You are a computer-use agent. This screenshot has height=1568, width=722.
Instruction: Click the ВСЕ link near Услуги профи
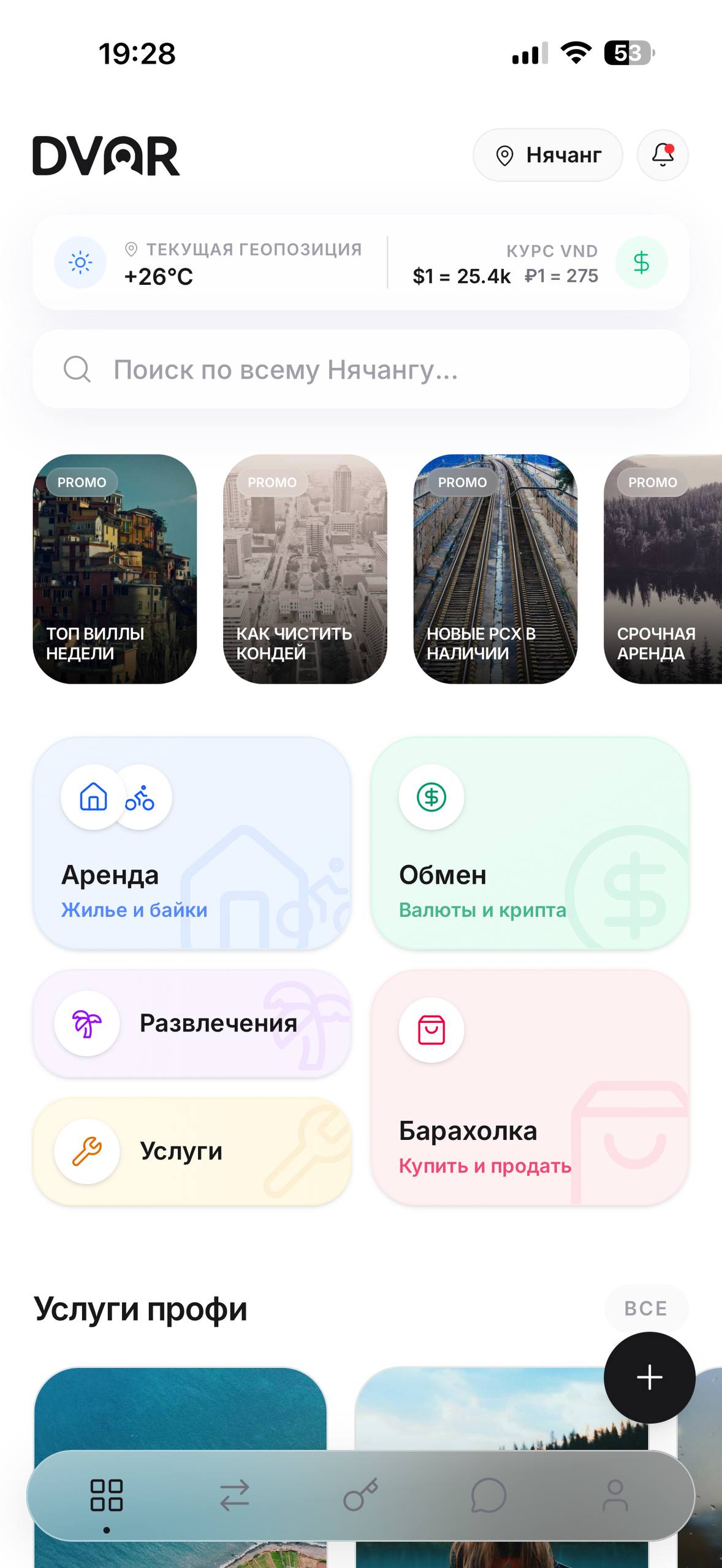[645, 1308]
